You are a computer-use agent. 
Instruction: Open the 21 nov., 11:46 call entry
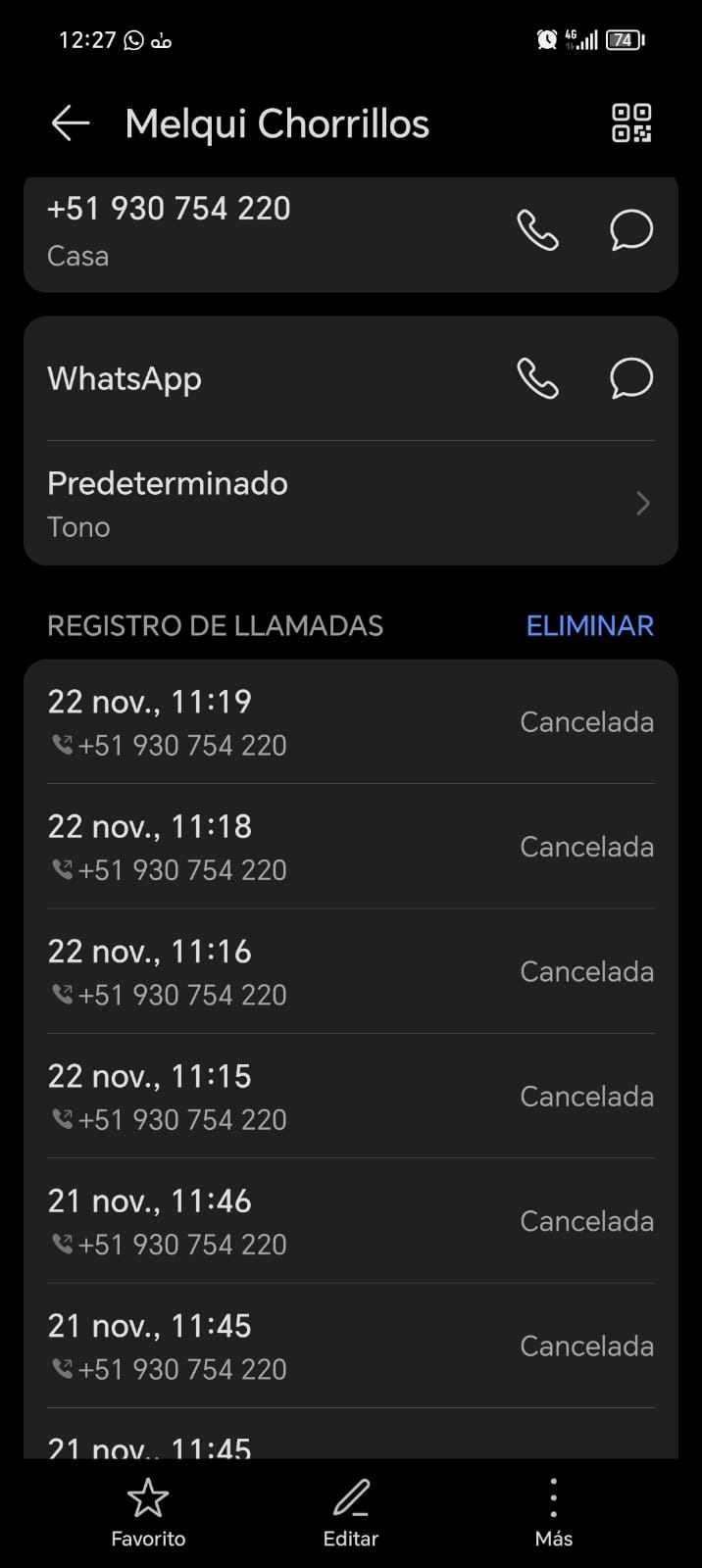coord(350,1221)
